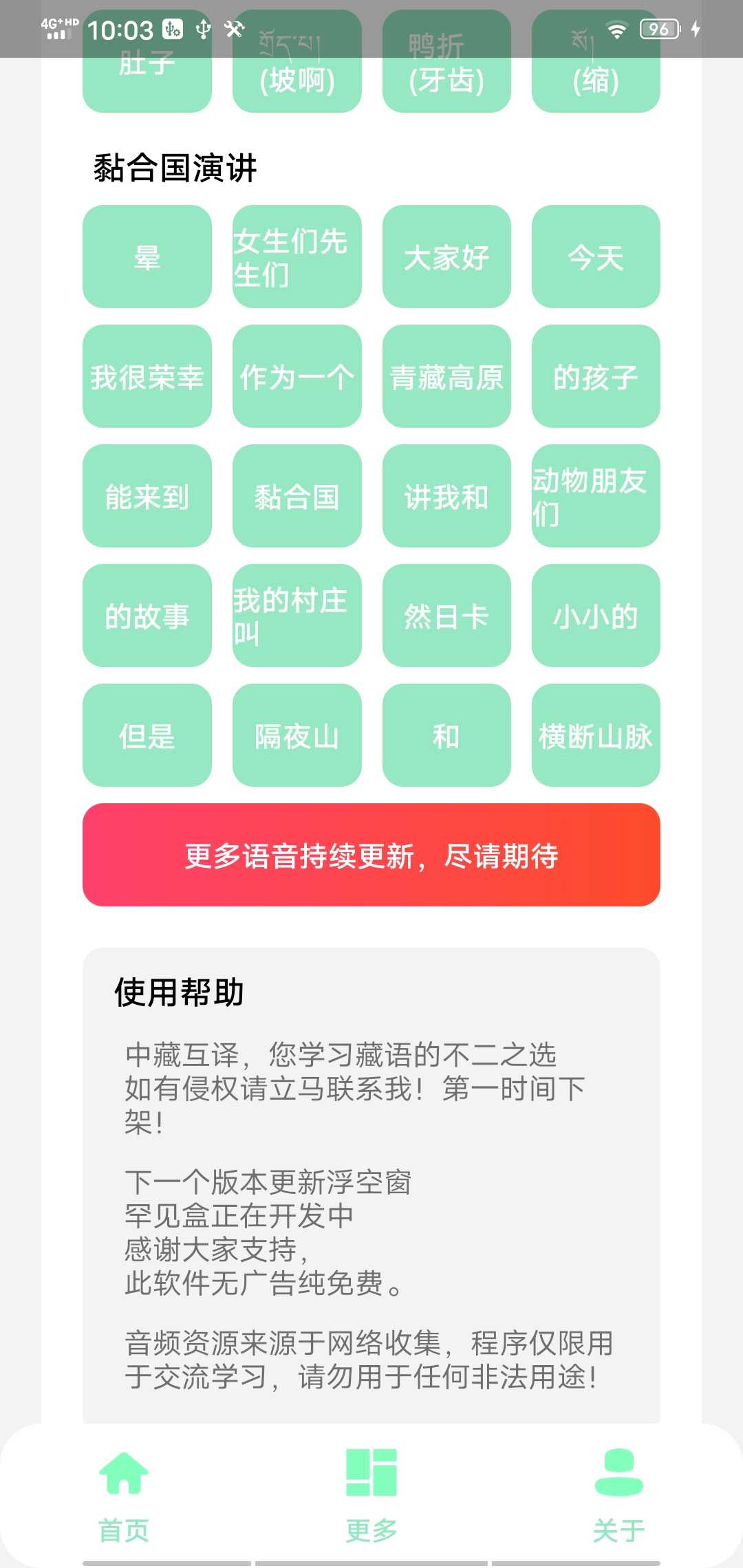The height and width of the screenshot is (1568, 743).
Task: Click the 使用帮助 help section header
Action: click(179, 993)
